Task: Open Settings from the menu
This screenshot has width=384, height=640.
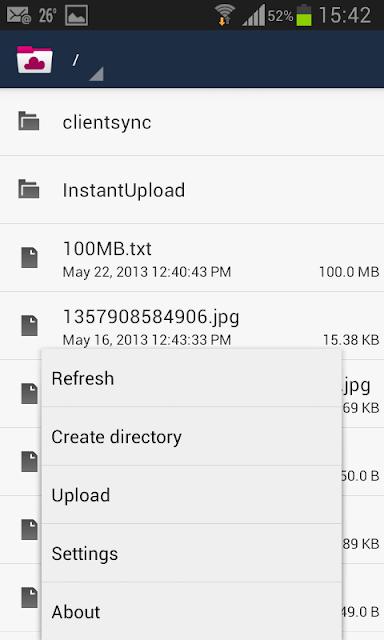Action: tap(191, 553)
